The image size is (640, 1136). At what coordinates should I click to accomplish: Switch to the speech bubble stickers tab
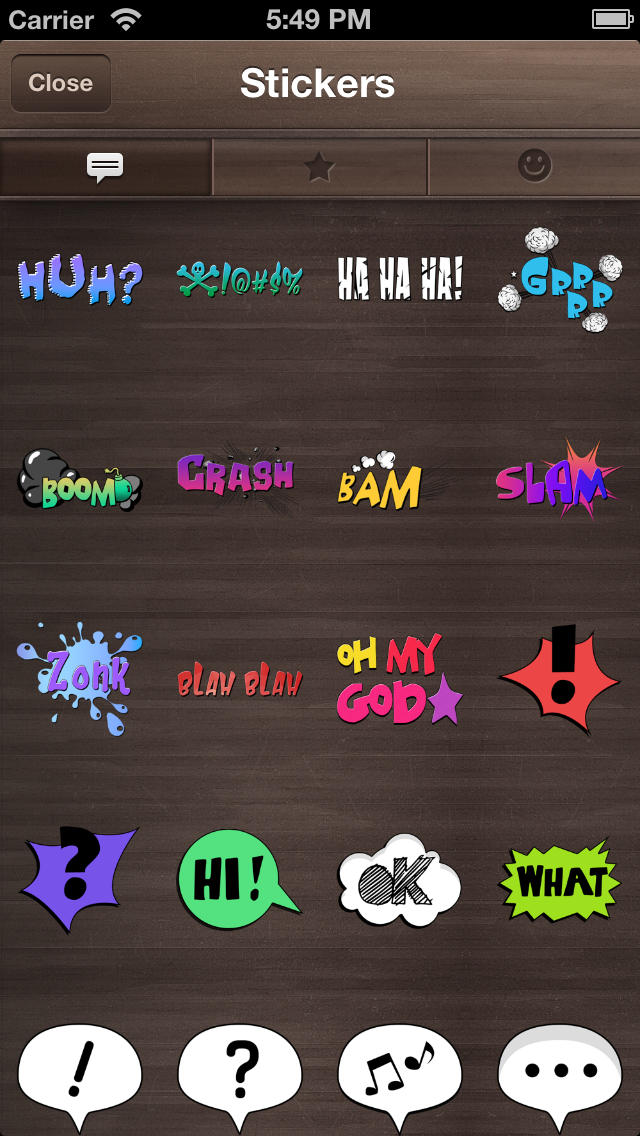[105, 167]
